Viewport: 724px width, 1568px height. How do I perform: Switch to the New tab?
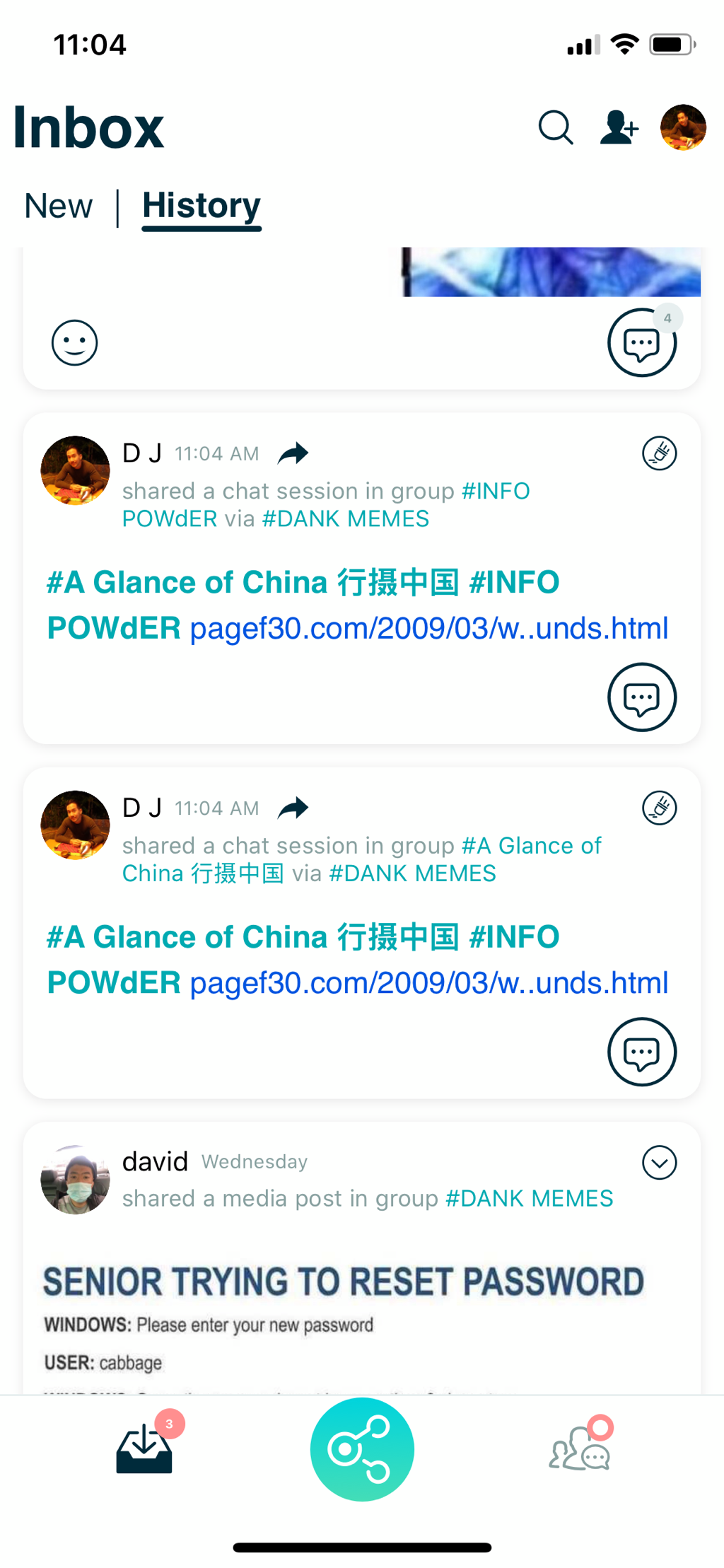(59, 207)
